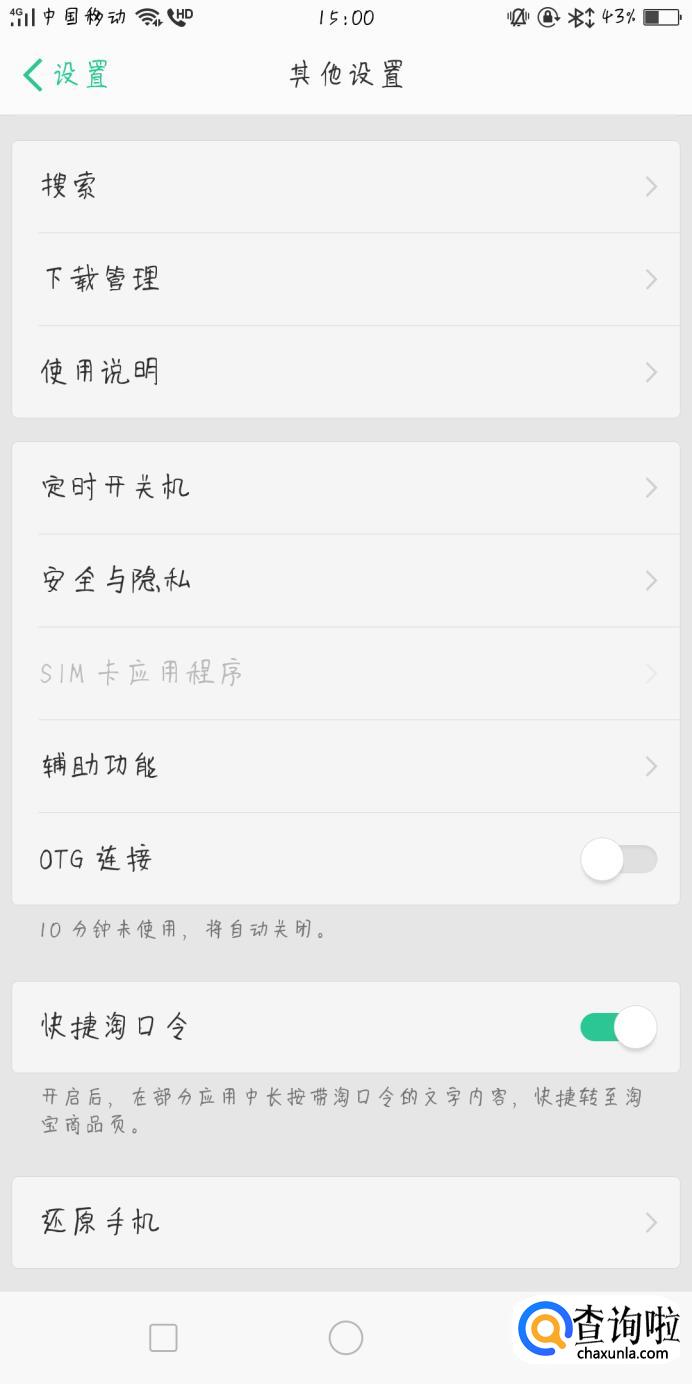Image resolution: width=692 pixels, height=1384 pixels.
Task: Open recent apps from navigation bar
Action: [x=163, y=1337]
